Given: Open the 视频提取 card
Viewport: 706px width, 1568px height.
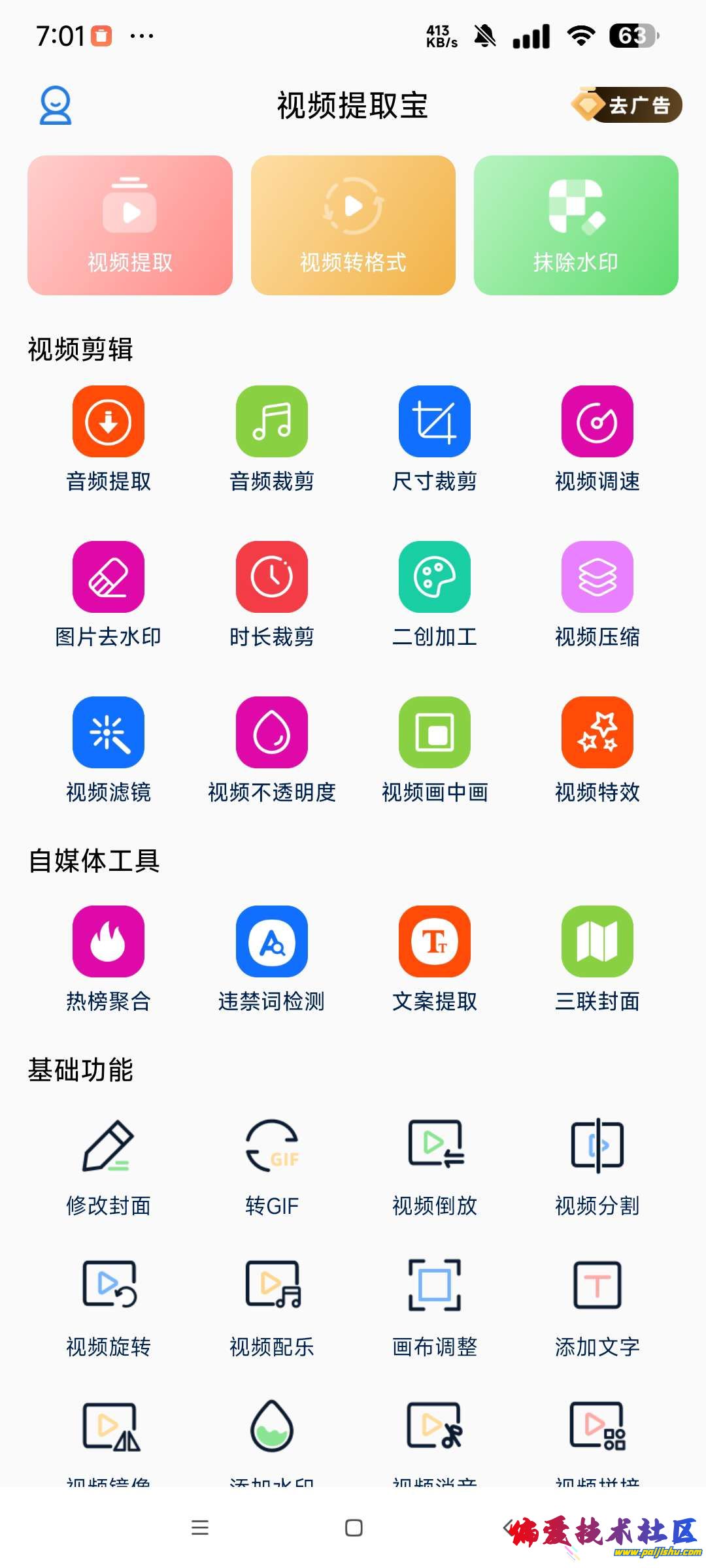Looking at the screenshot, I should pyautogui.click(x=130, y=225).
